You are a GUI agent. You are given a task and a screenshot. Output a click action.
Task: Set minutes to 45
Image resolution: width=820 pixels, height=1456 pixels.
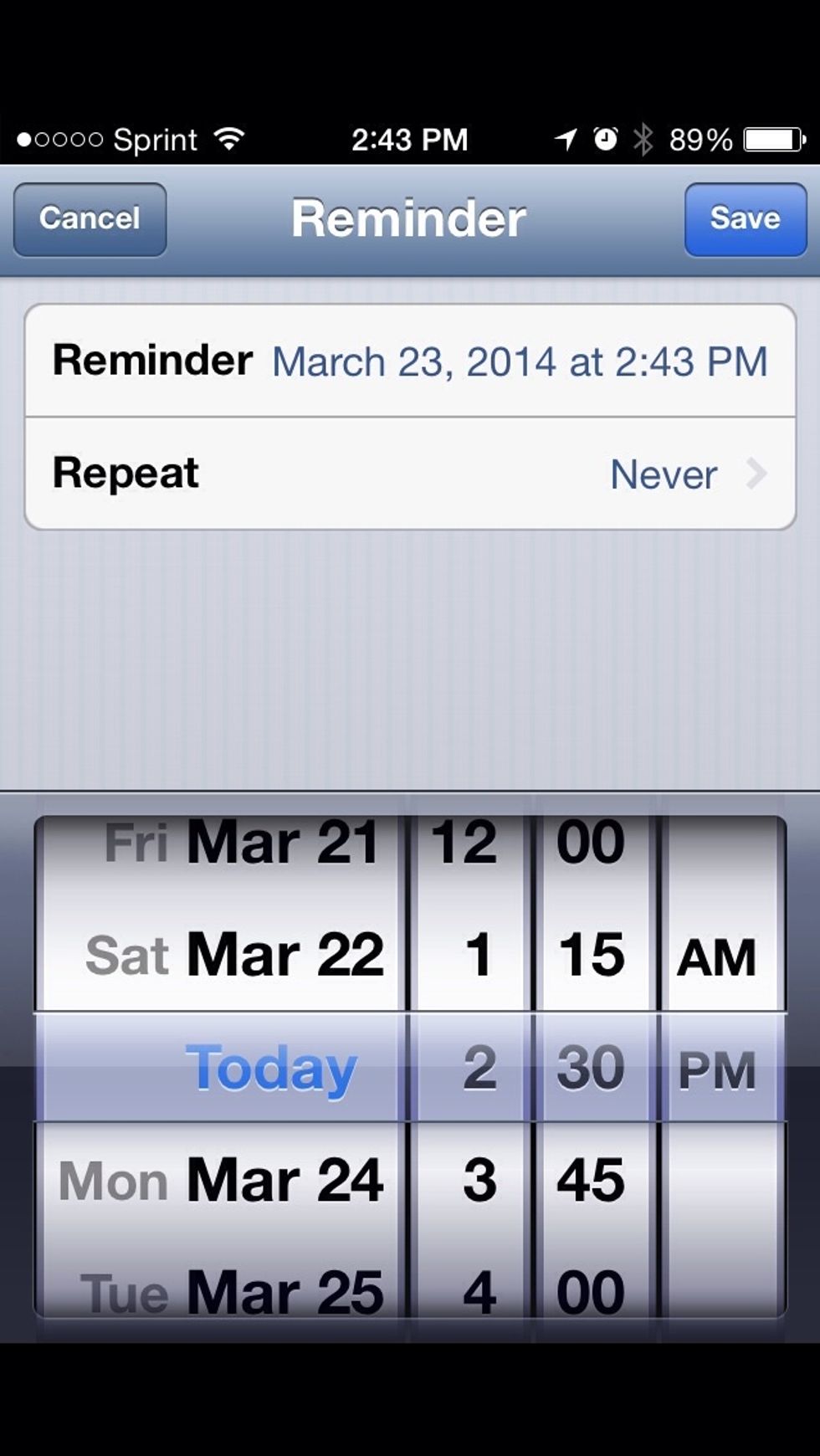pyautogui.click(x=591, y=1181)
